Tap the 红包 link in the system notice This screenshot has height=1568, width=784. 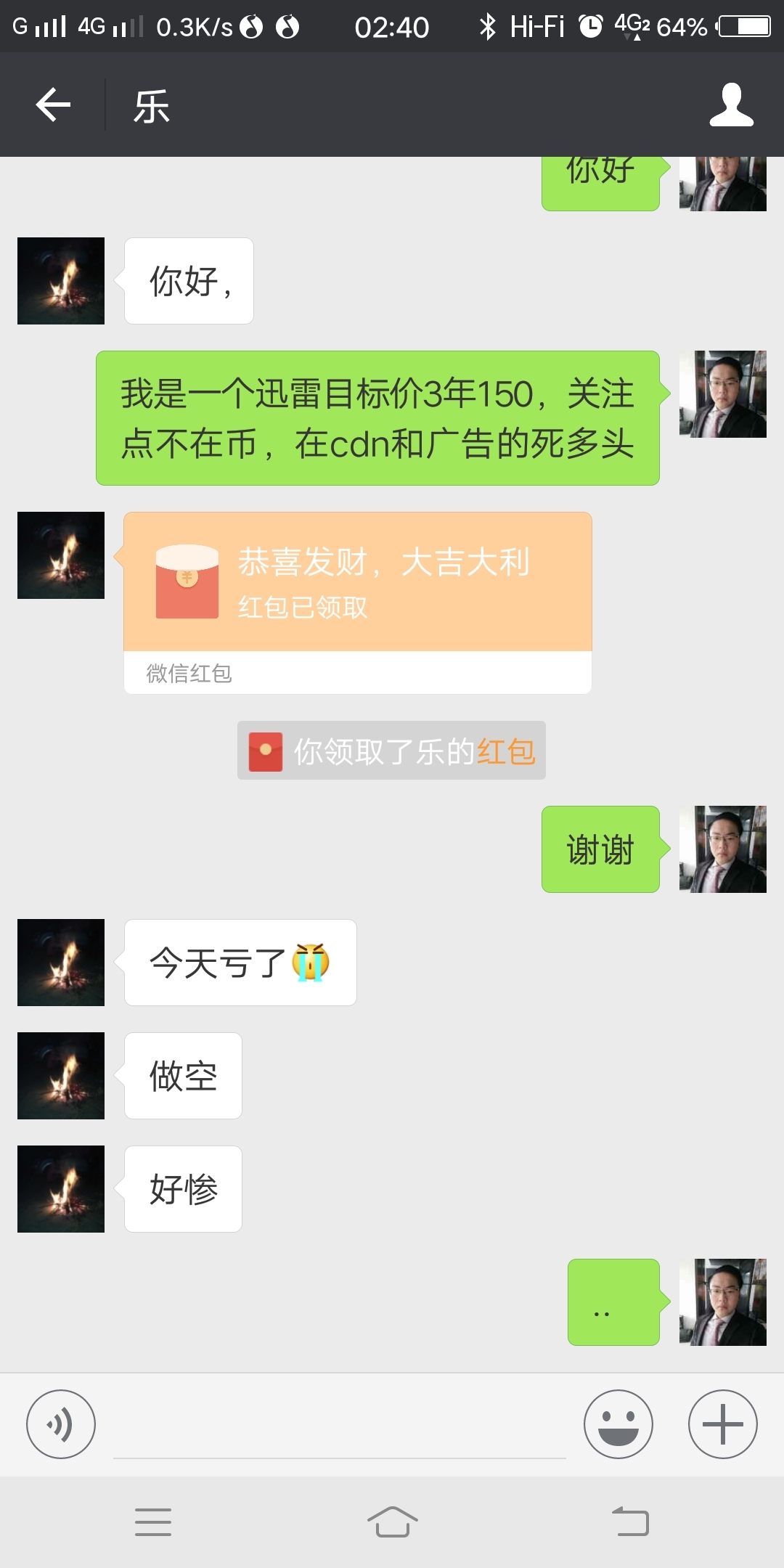pos(506,751)
